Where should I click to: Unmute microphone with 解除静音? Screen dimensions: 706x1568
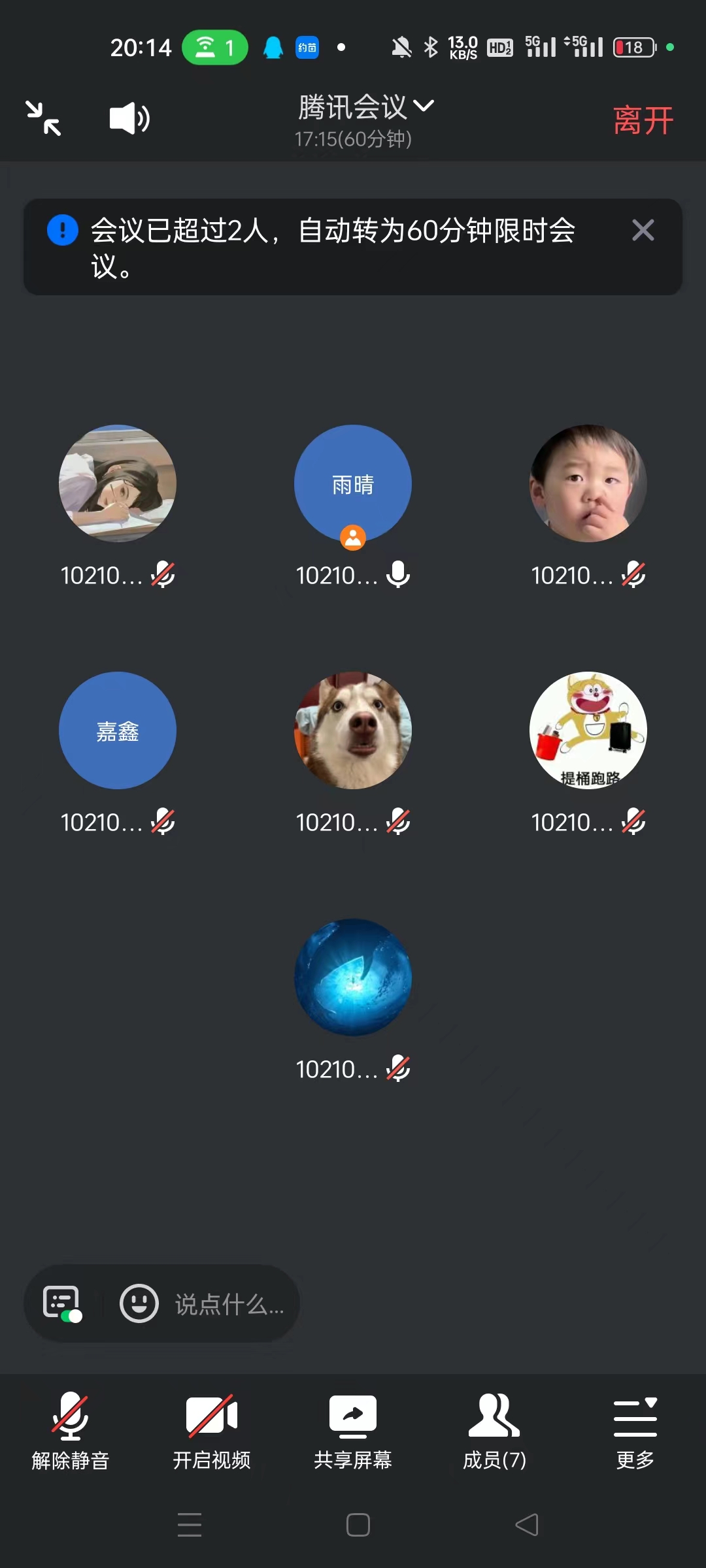pos(71,1431)
